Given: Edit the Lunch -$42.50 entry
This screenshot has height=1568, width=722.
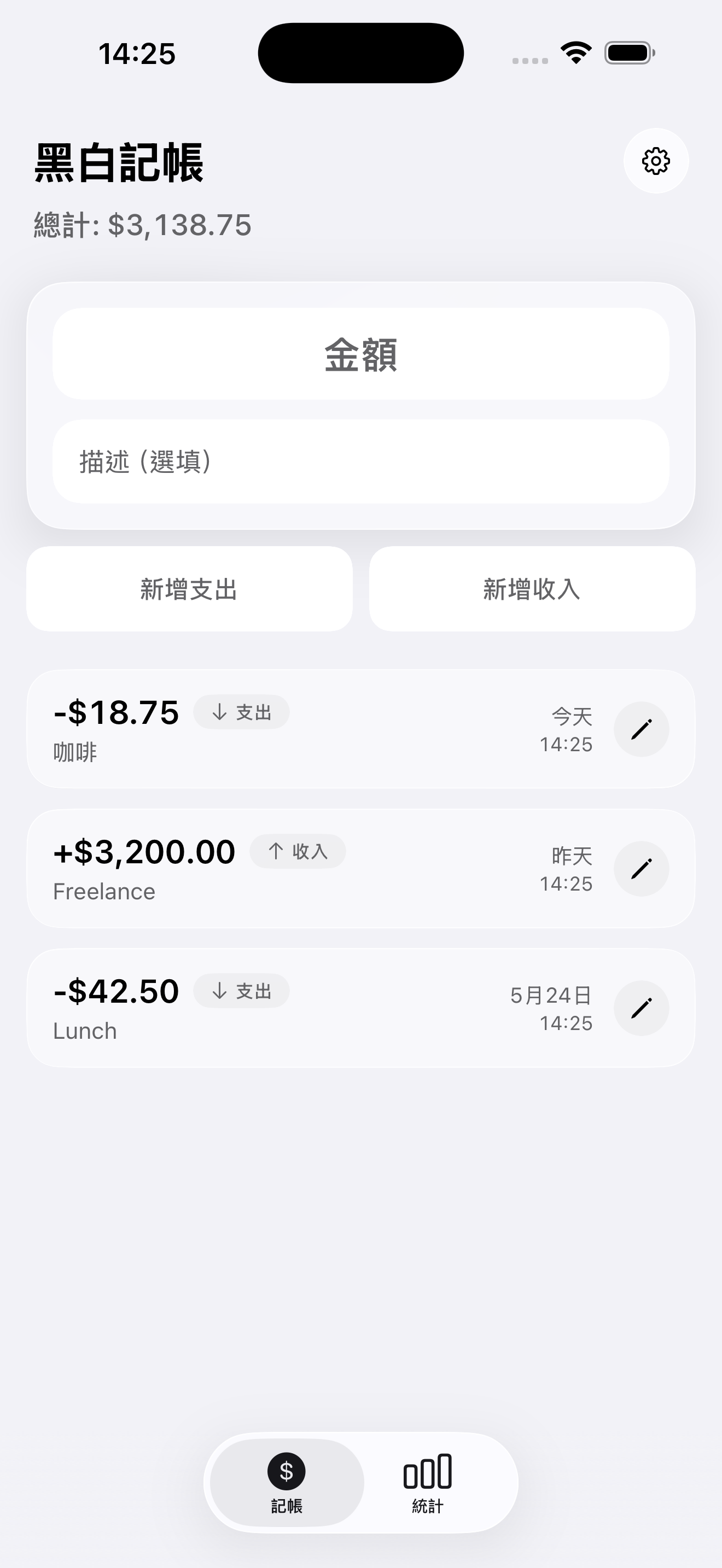Looking at the screenshot, I should click(641, 1008).
